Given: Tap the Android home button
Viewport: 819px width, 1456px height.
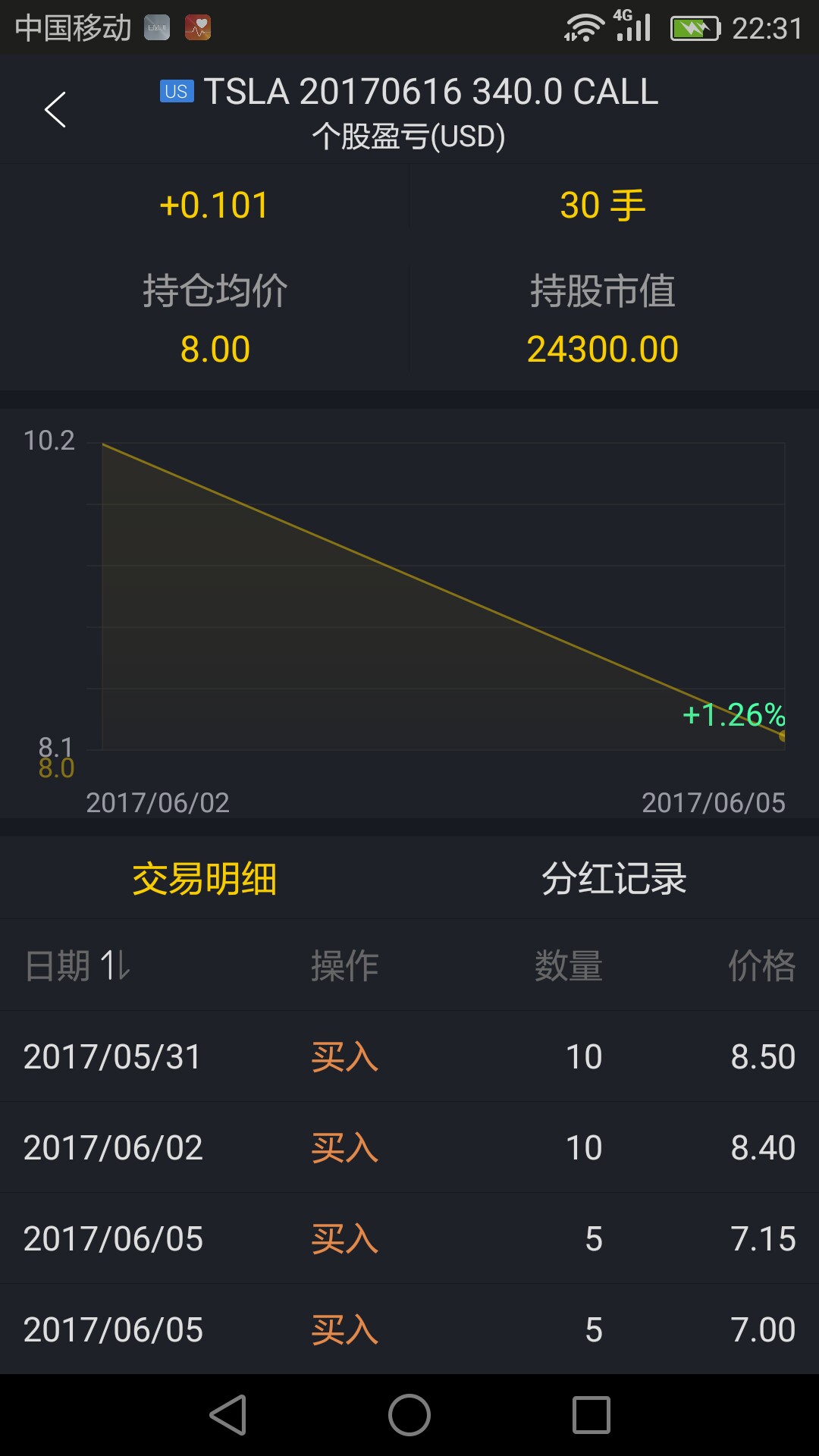Looking at the screenshot, I should 409,1415.
